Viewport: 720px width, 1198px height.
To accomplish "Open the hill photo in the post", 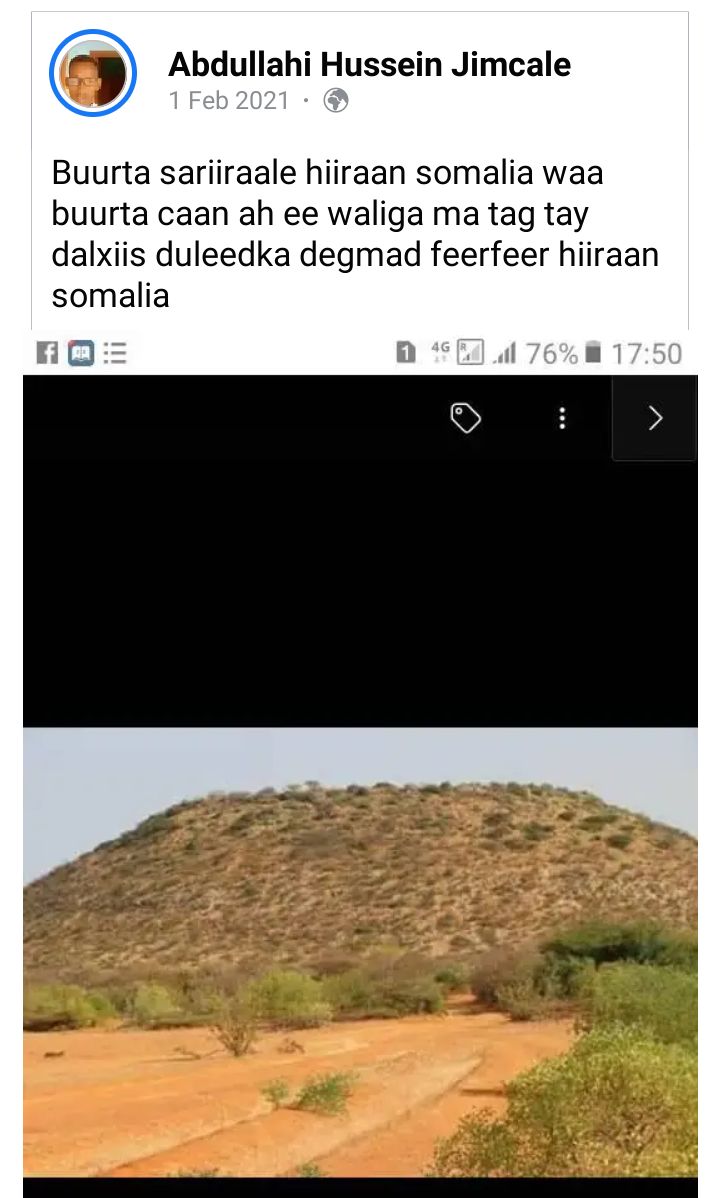I will [360, 950].
